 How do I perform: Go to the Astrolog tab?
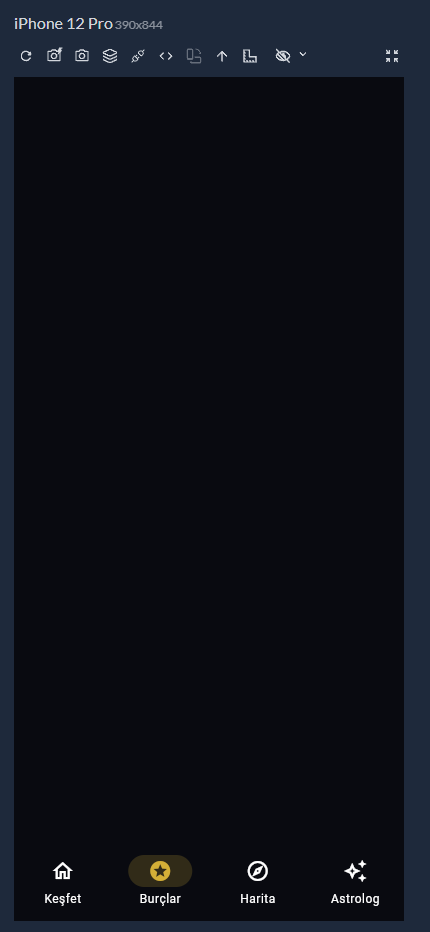point(355,883)
